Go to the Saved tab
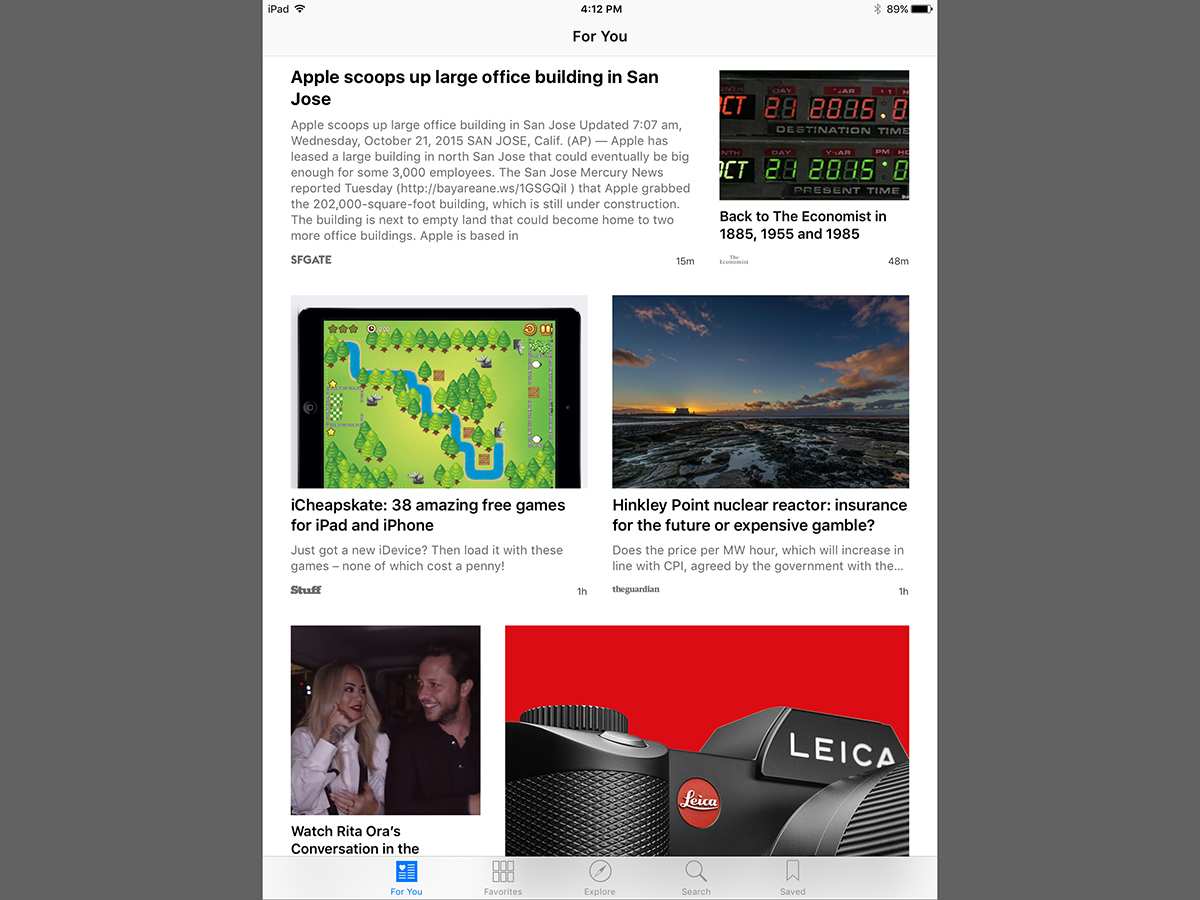 [792, 877]
